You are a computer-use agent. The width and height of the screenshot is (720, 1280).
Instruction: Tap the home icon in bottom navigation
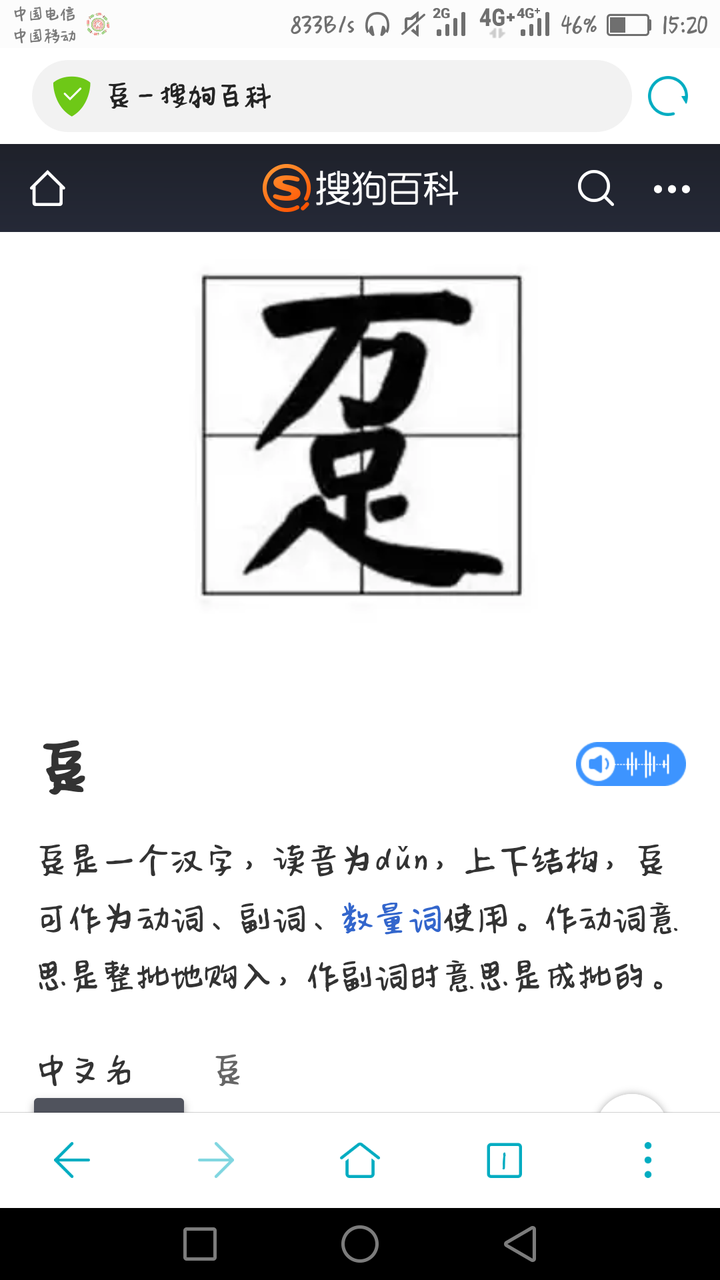[359, 1160]
